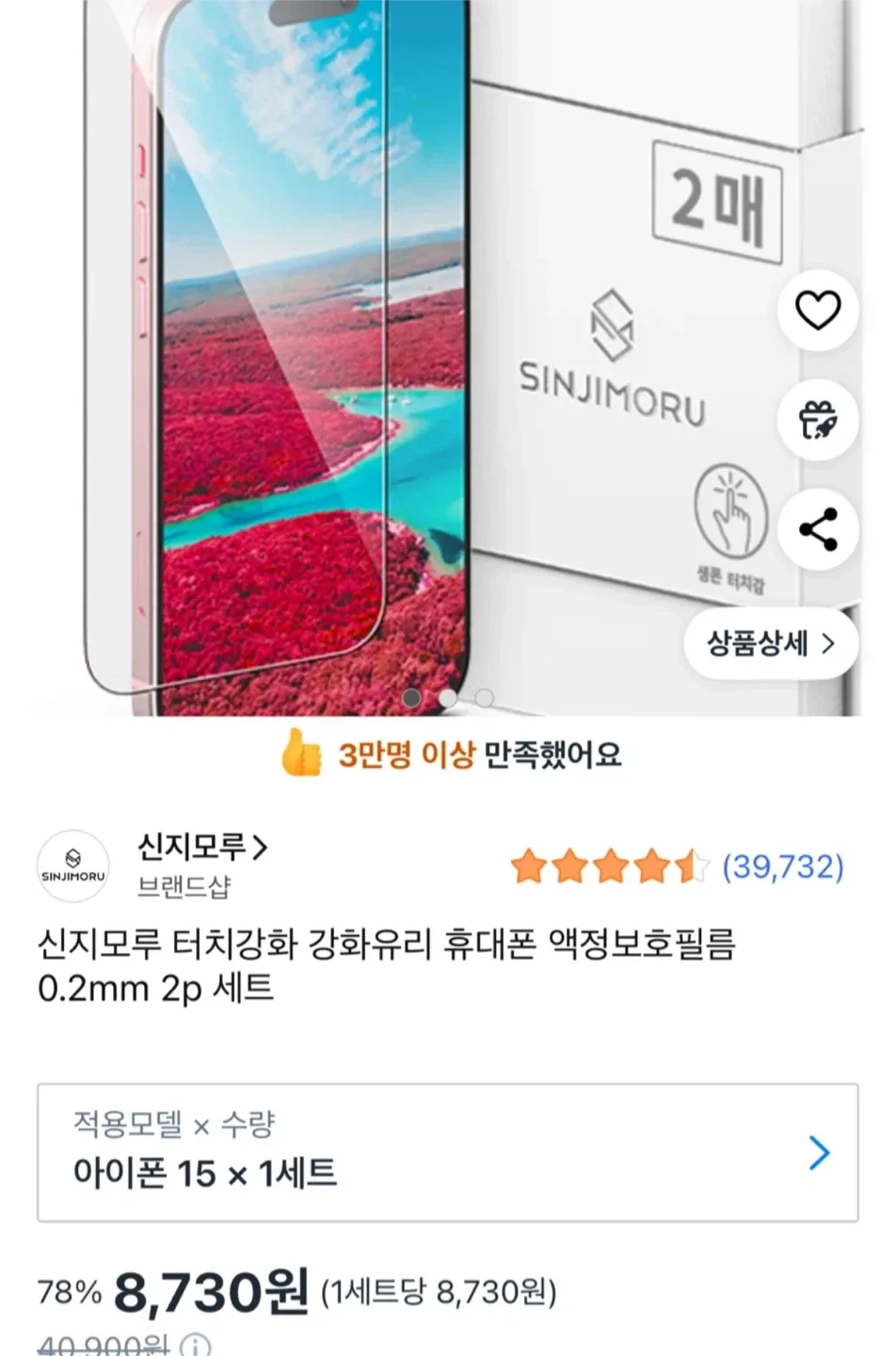Share this product listing

(x=817, y=529)
